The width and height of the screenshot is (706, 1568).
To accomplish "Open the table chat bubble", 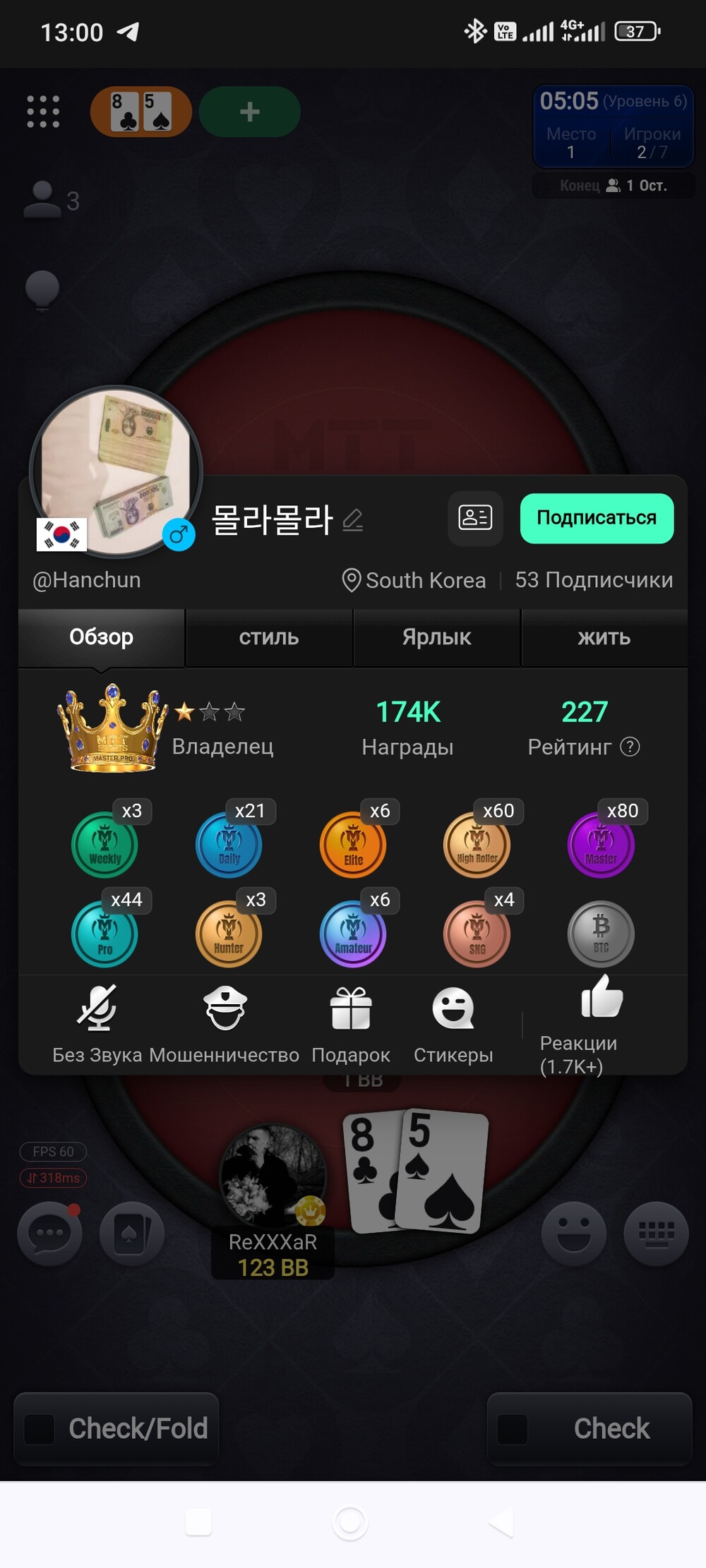I will pyautogui.click(x=50, y=1234).
